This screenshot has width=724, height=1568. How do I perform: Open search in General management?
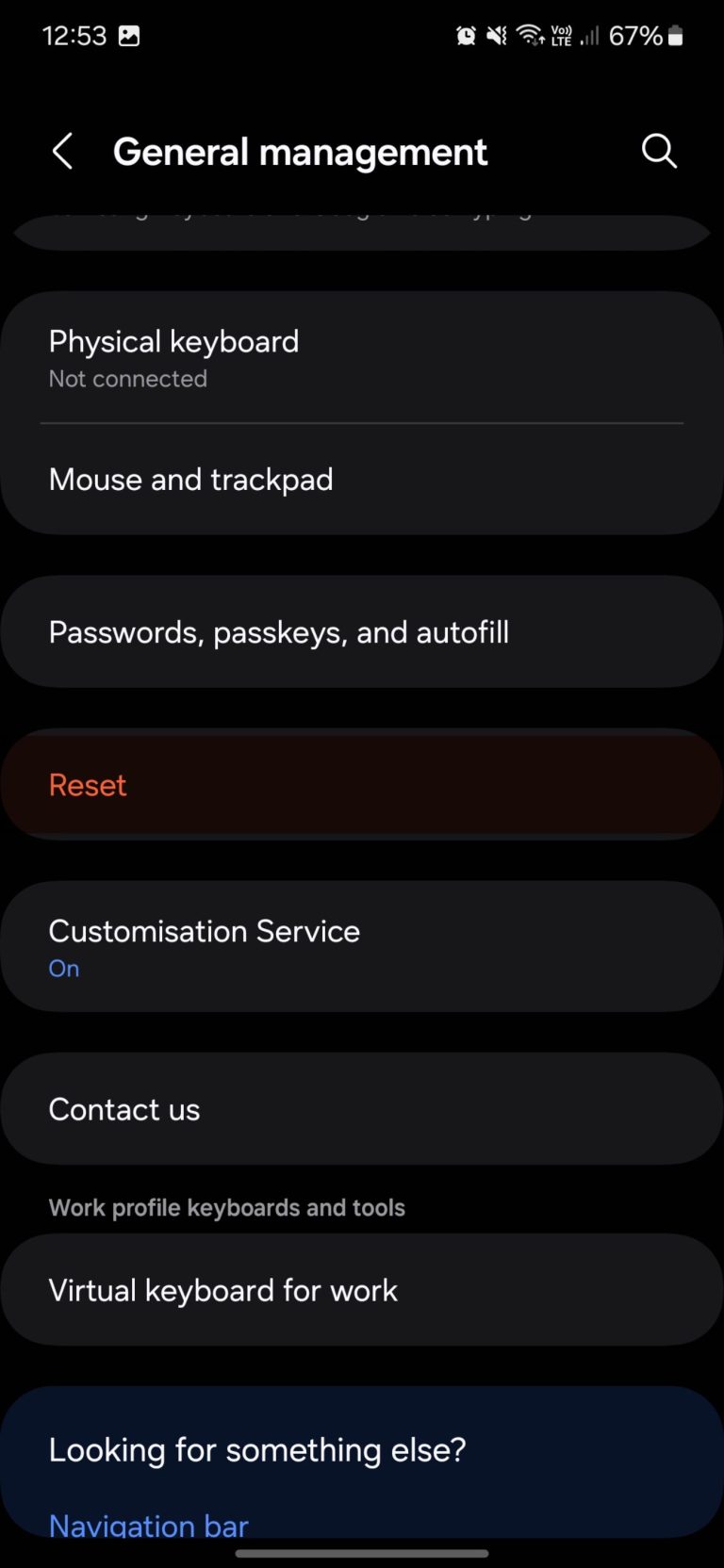pyautogui.click(x=659, y=151)
